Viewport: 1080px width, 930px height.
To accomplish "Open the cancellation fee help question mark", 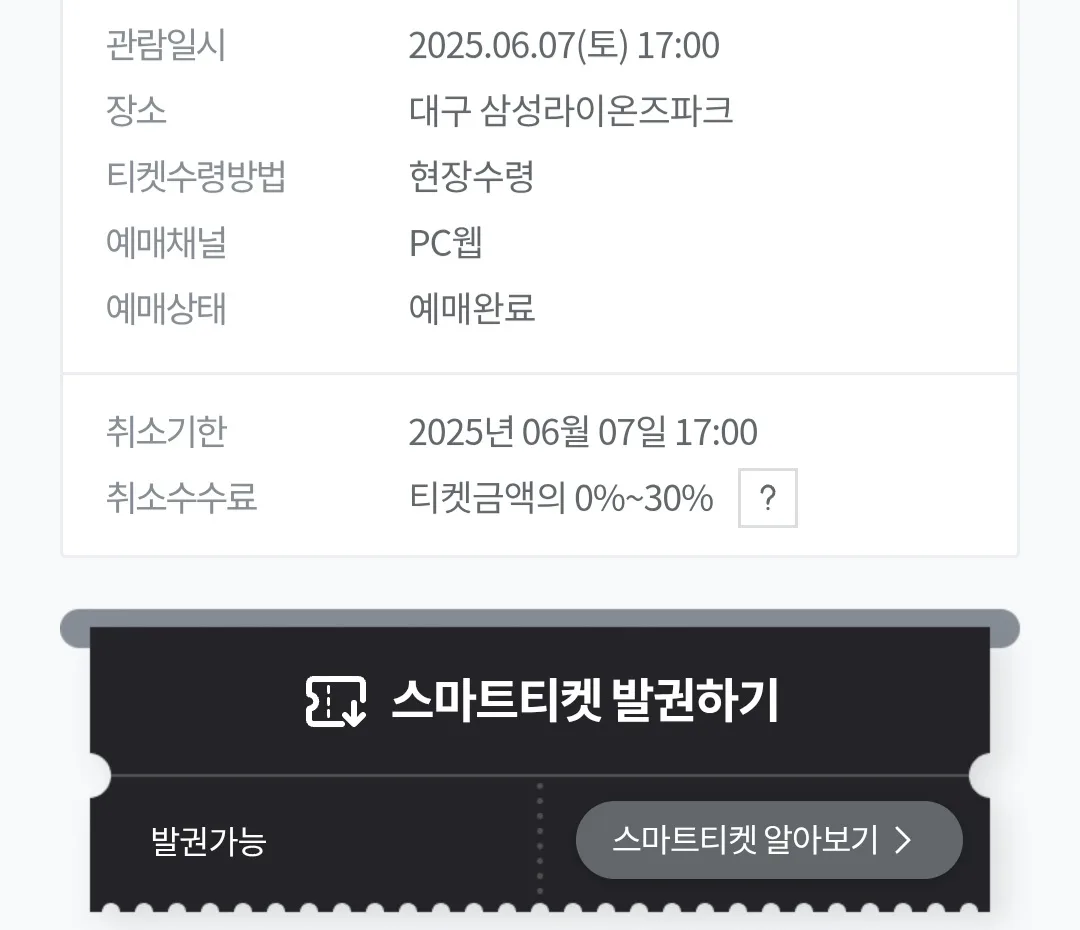I will click(767, 498).
